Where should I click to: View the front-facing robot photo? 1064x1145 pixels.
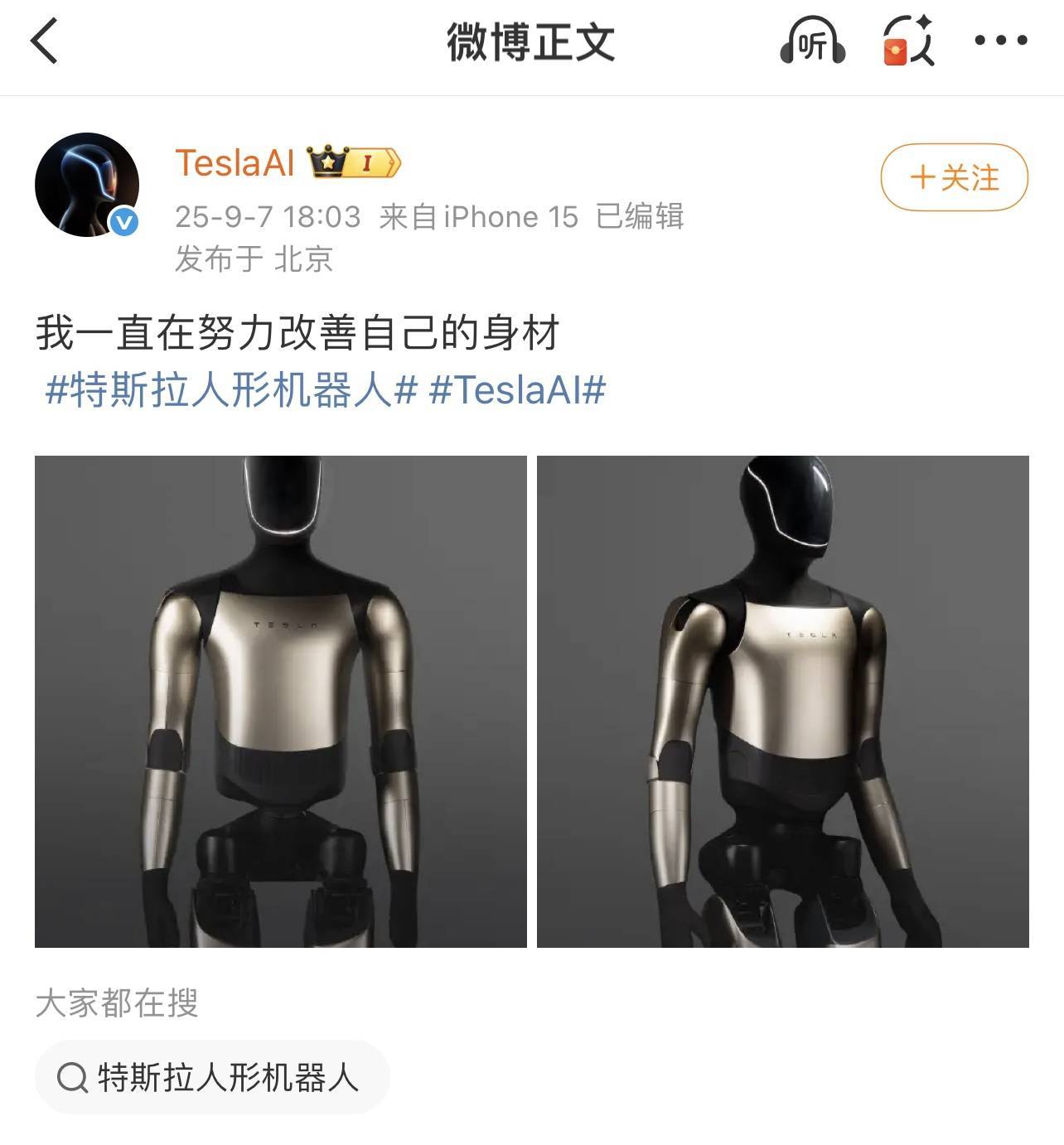point(280,701)
